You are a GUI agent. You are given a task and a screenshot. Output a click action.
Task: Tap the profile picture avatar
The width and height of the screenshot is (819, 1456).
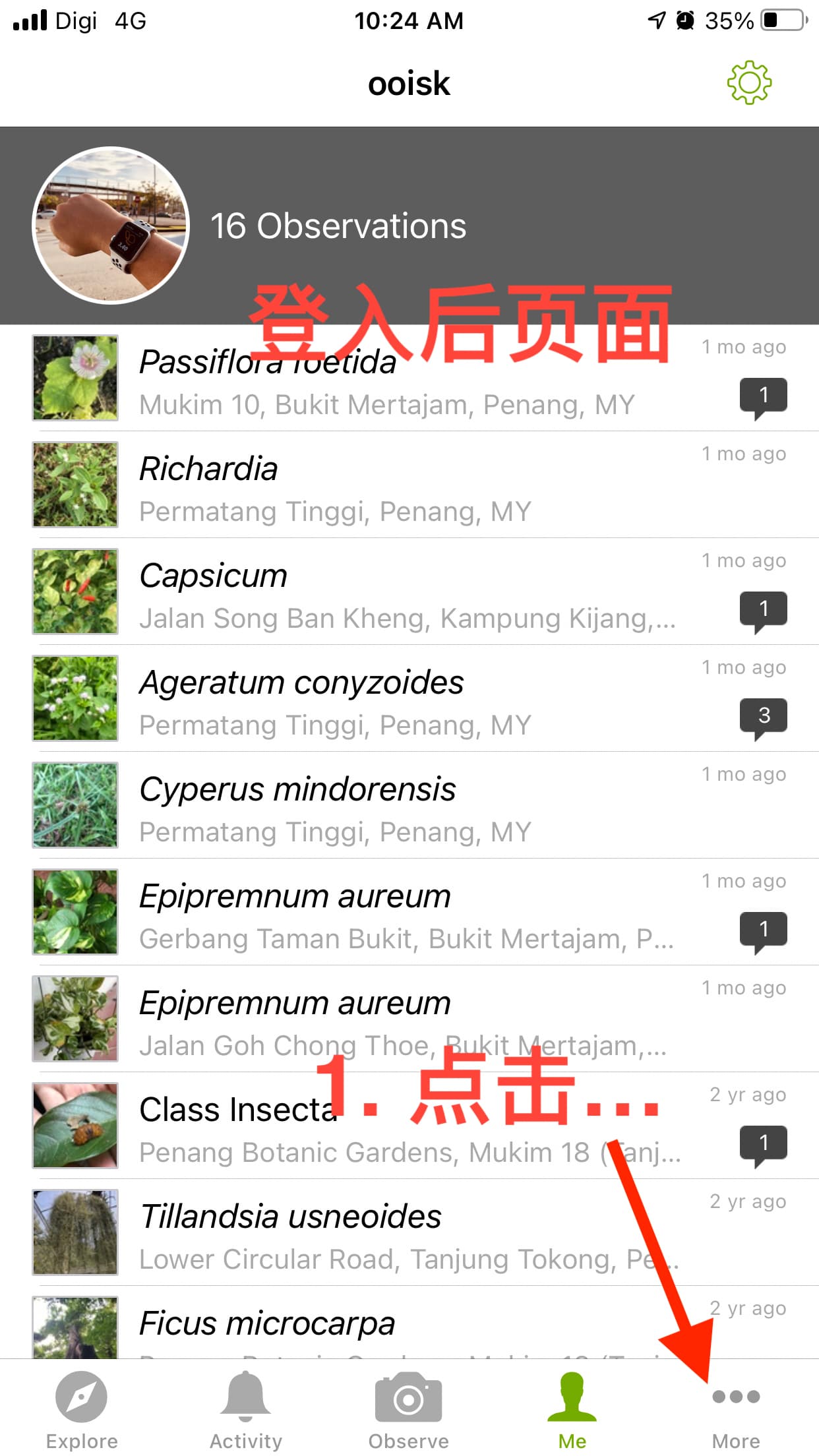click(x=111, y=226)
